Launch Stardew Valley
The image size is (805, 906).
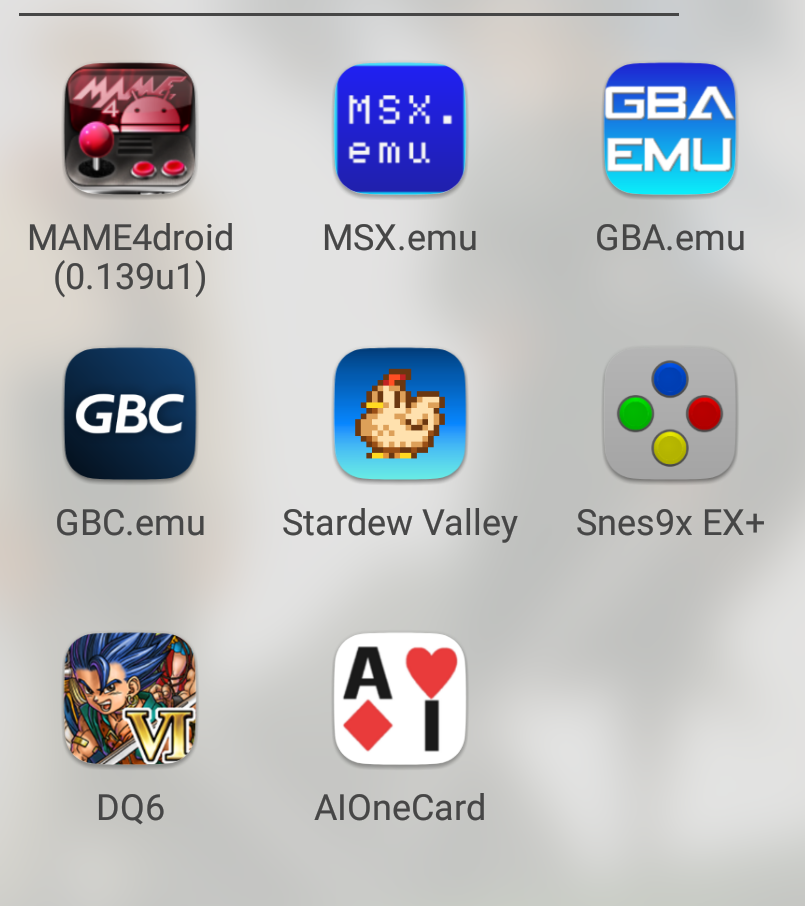400,414
